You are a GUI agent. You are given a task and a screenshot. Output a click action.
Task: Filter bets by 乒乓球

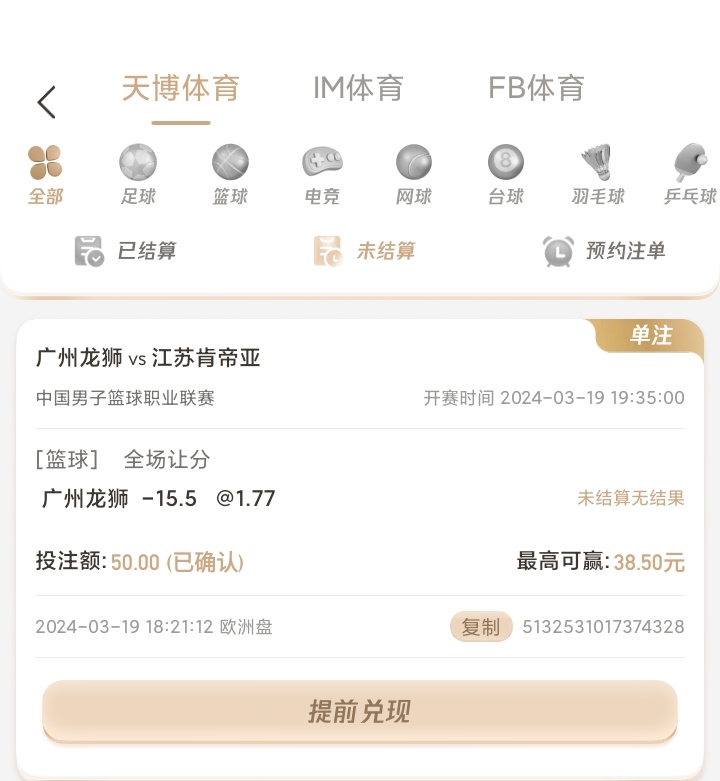pyautogui.click(x=690, y=174)
